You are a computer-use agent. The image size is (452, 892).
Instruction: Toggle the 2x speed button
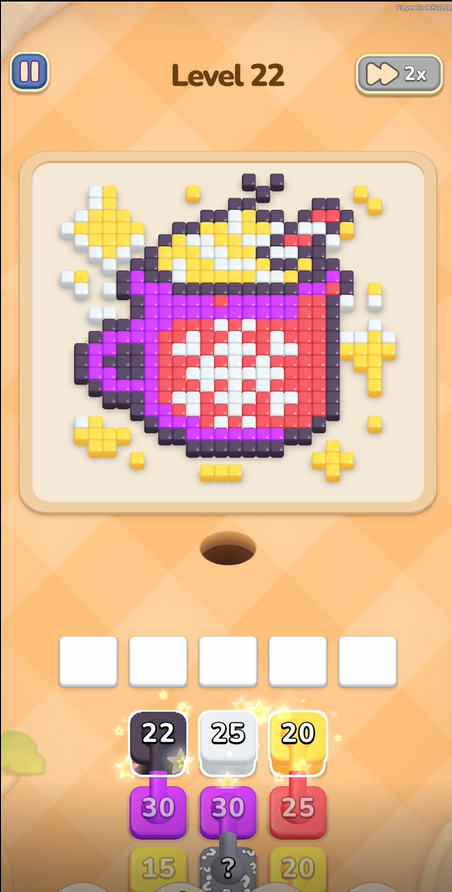coord(399,74)
